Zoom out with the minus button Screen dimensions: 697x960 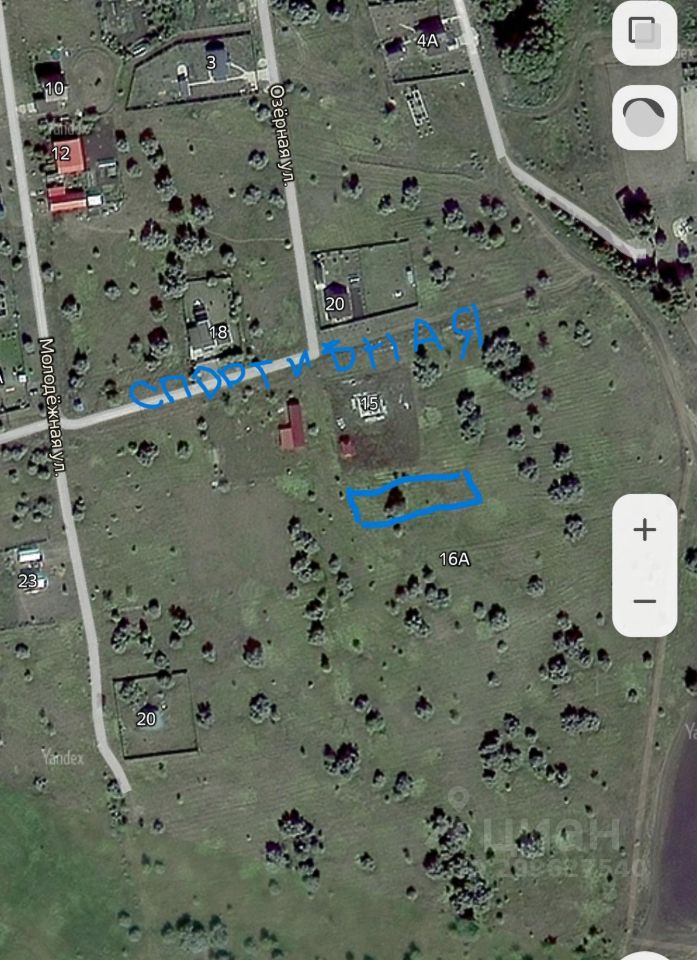pyautogui.click(x=645, y=601)
